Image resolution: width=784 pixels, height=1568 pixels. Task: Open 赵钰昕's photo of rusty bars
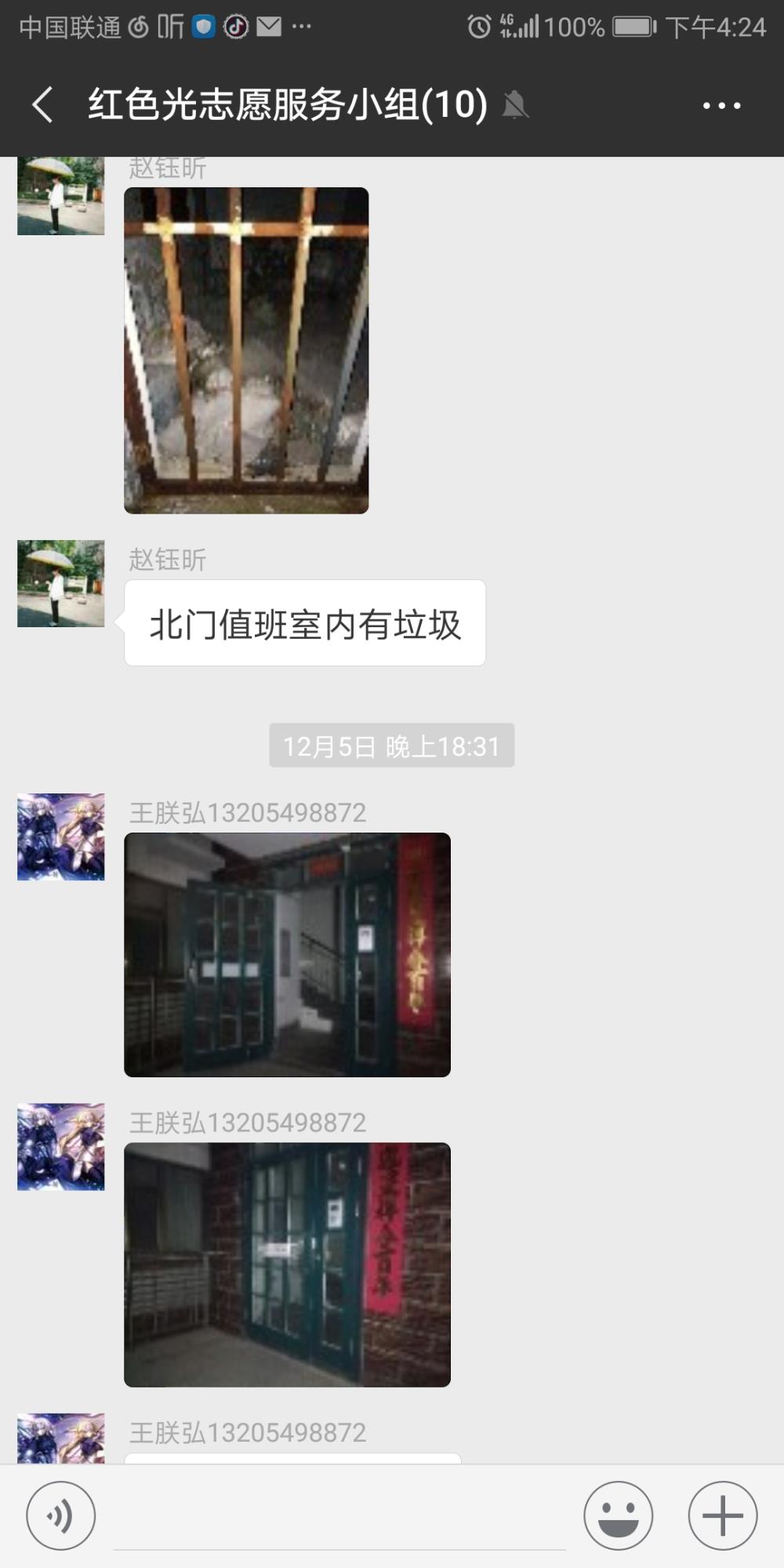pyautogui.click(x=246, y=350)
